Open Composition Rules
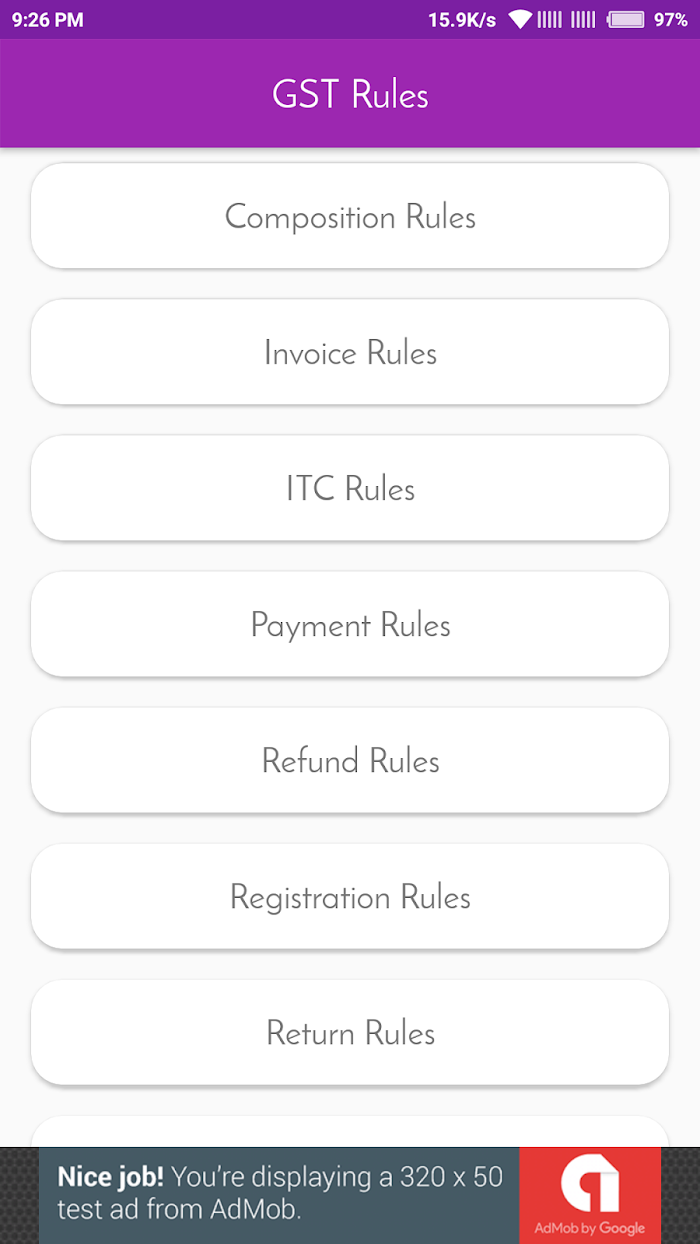Viewport: 700px width, 1244px height. pyautogui.click(x=350, y=216)
